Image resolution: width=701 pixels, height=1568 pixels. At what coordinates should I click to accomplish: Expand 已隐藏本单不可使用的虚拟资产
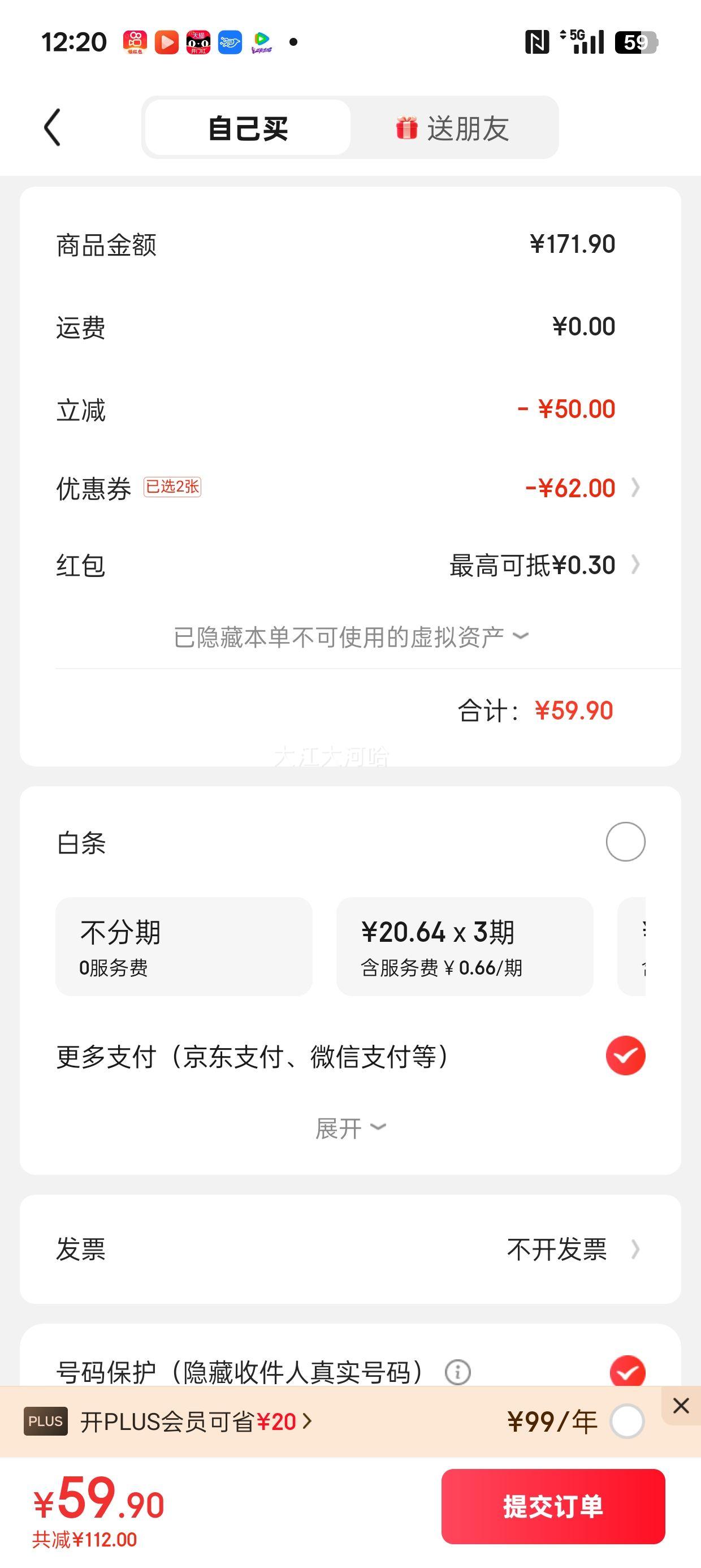pyautogui.click(x=350, y=637)
